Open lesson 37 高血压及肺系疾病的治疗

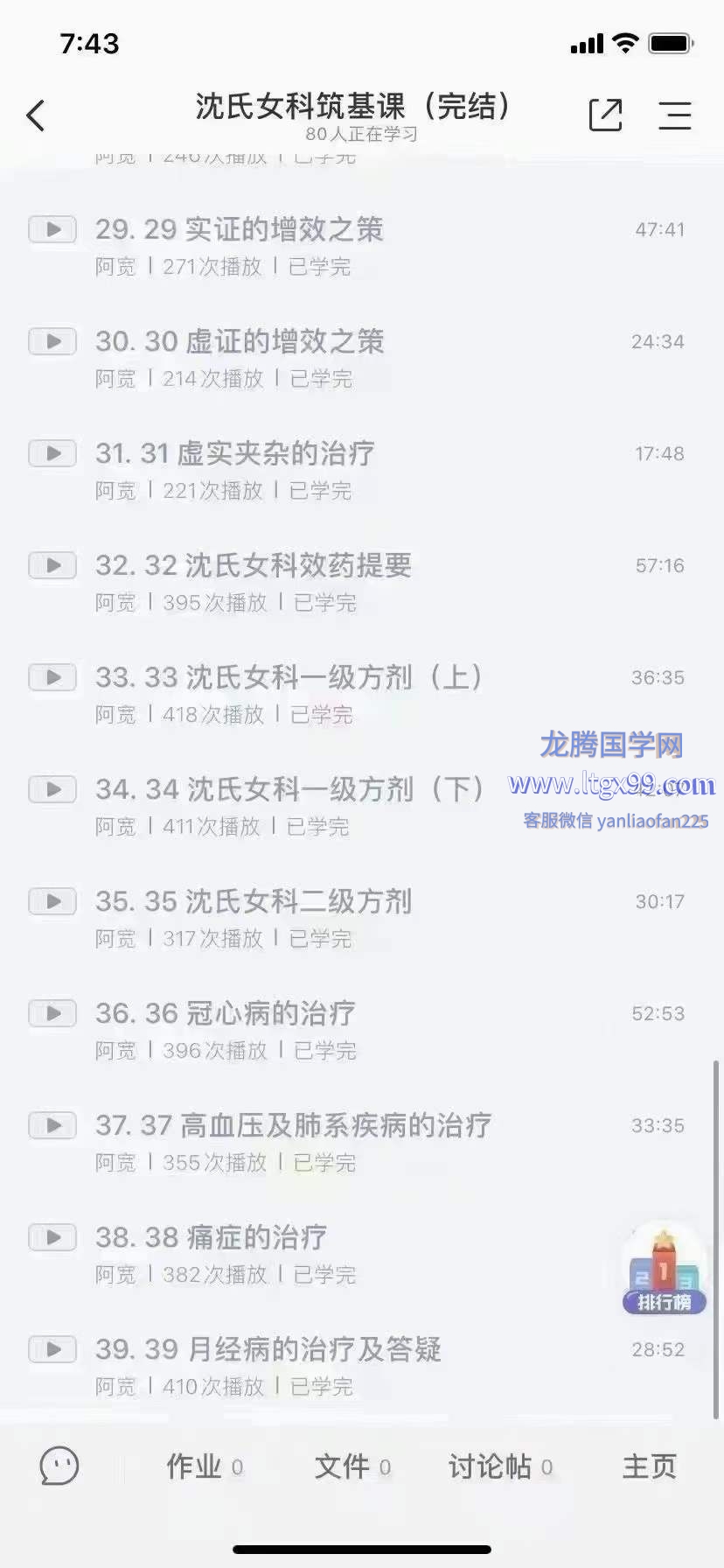click(x=293, y=1126)
